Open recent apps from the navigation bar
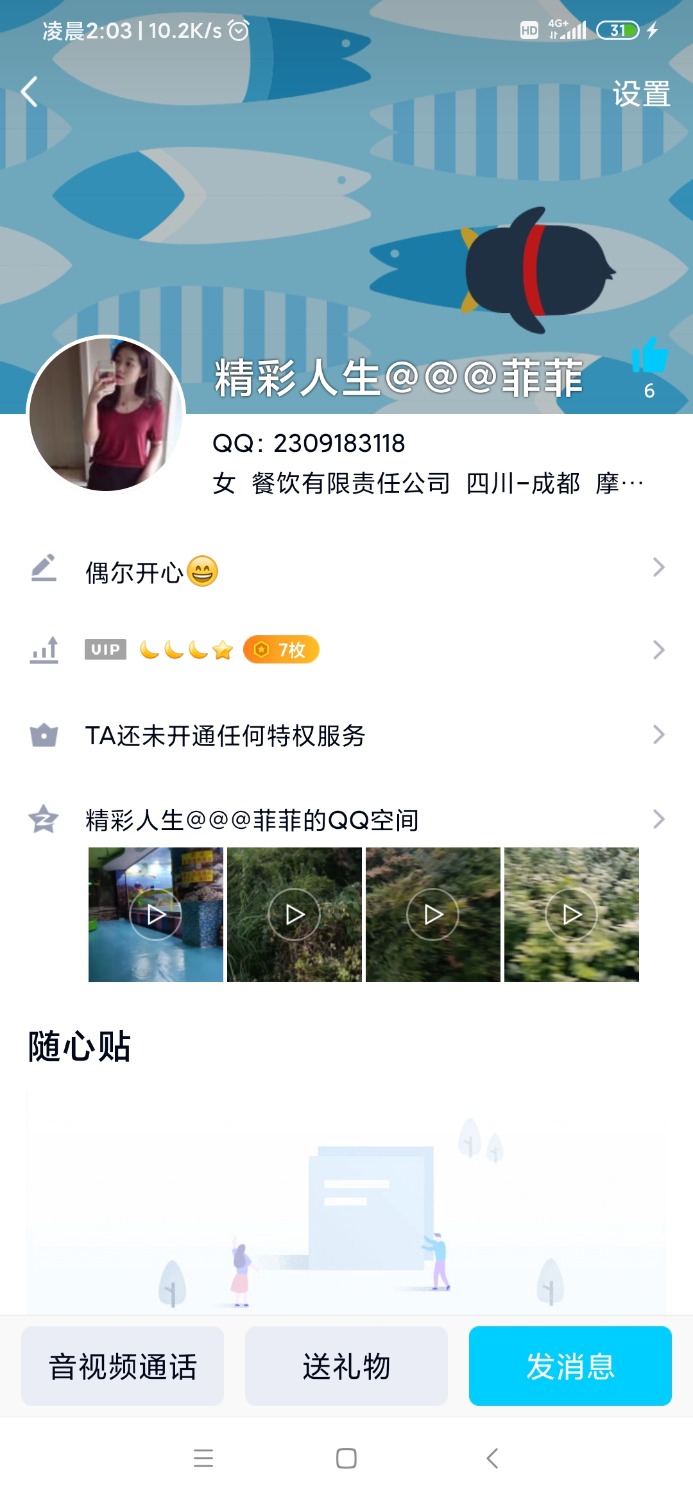This screenshot has height=1500, width=693. click(x=203, y=1459)
